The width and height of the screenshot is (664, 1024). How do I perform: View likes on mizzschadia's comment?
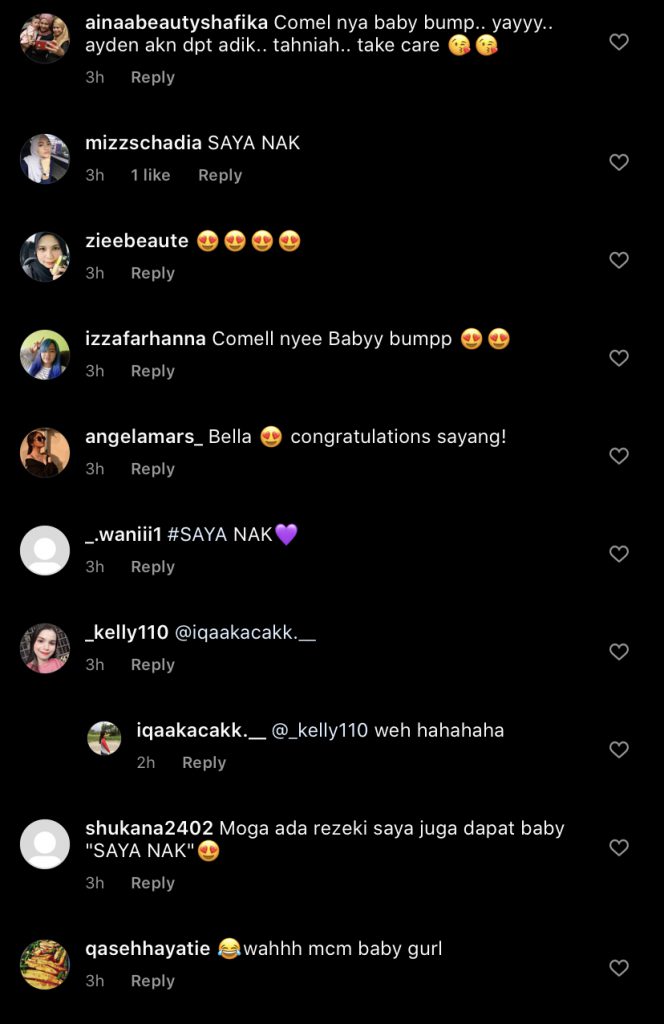click(150, 175)
